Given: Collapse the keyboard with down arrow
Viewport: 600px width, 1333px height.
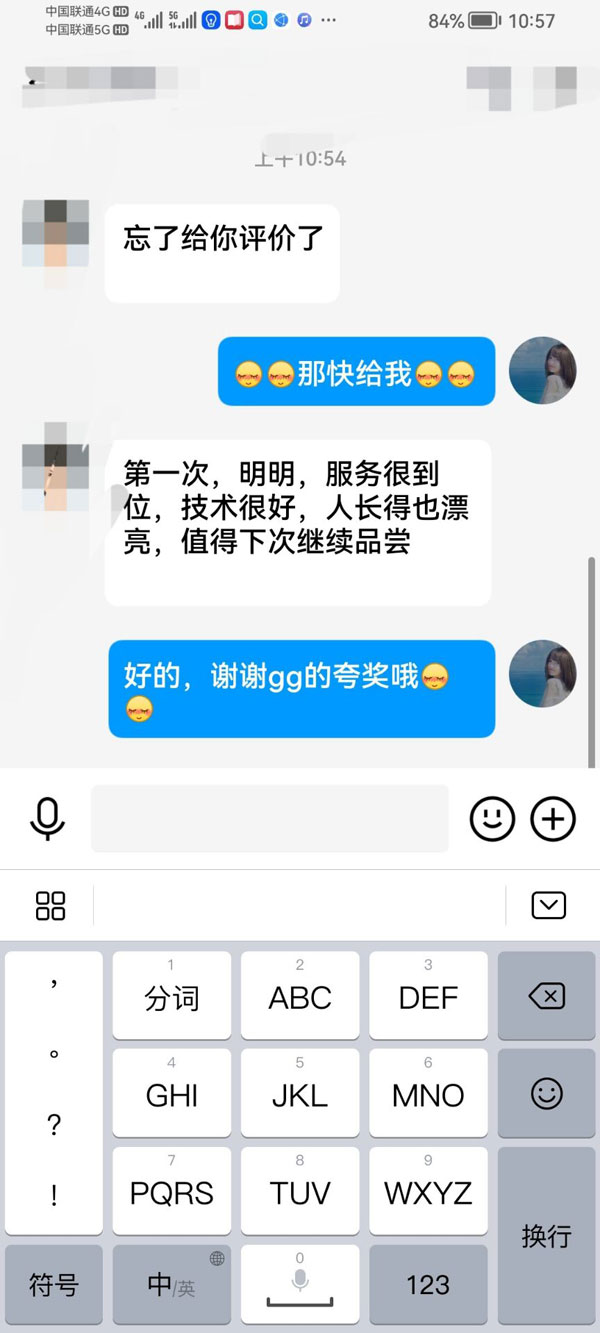Looking at the screenshot, I should (x=549, y=906).
